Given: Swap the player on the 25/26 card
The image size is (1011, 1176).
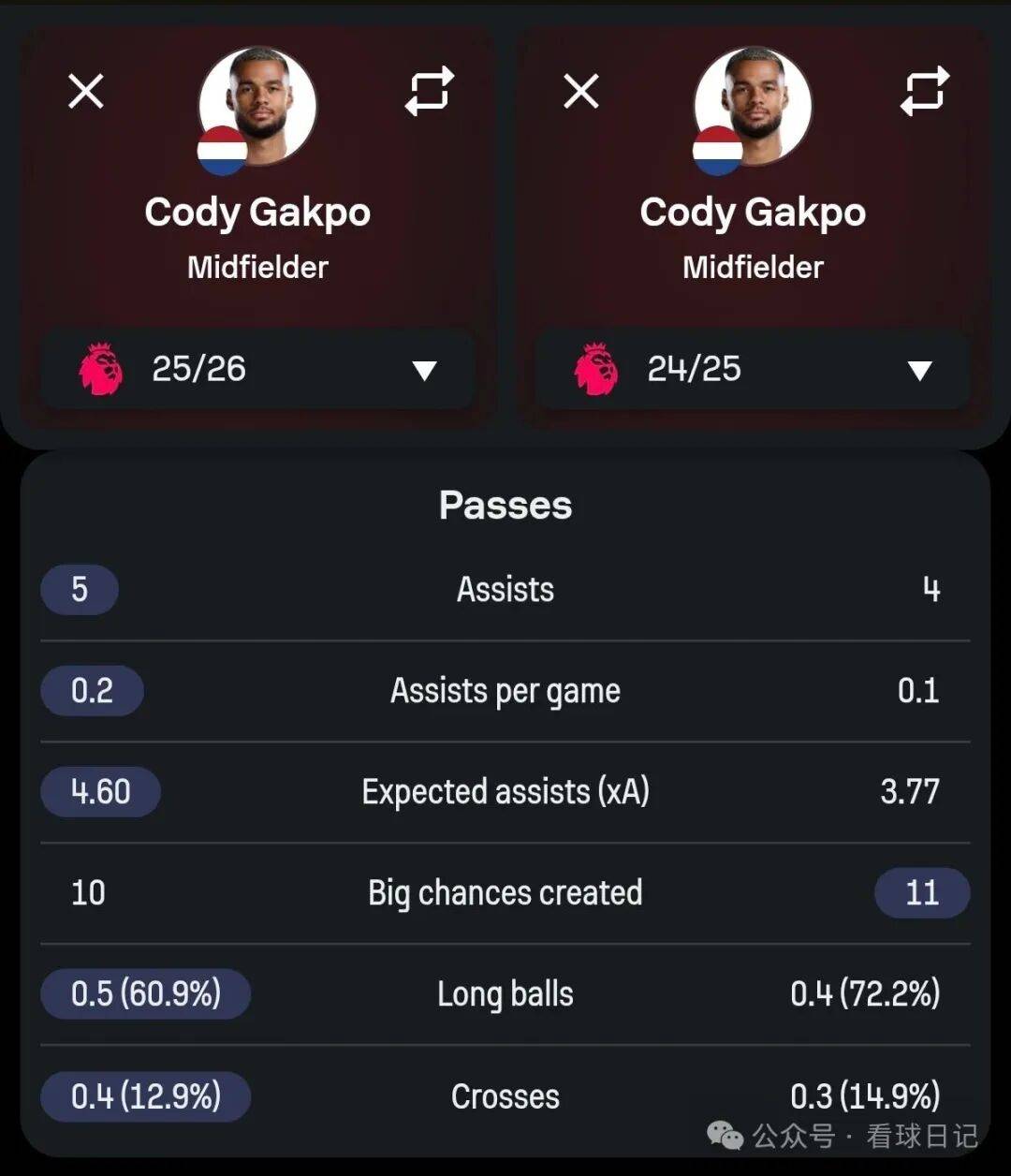Looking at the screenshot, I should click(x=430, y=92).
